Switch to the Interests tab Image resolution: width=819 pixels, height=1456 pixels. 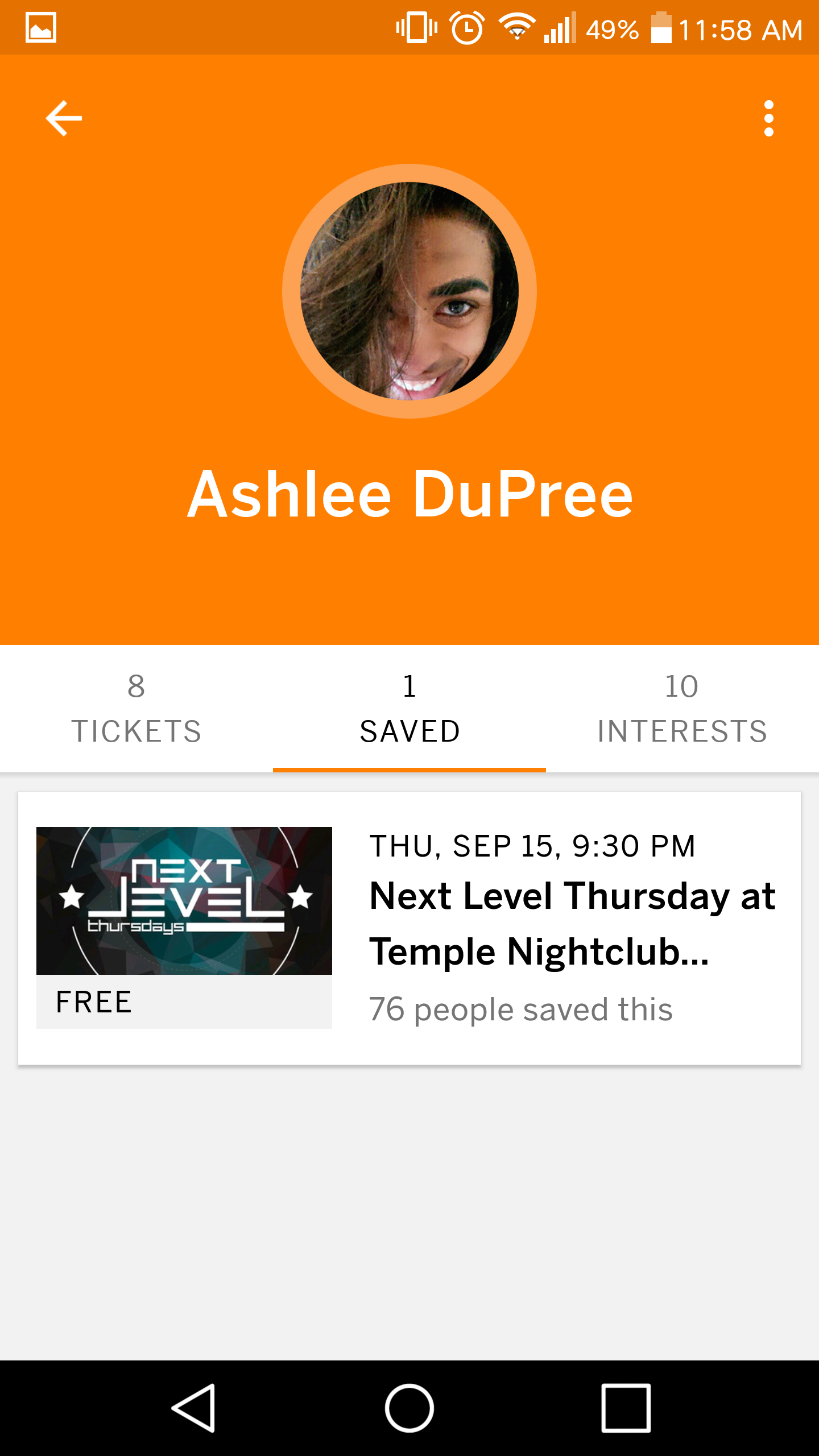(x=682, y=709)
